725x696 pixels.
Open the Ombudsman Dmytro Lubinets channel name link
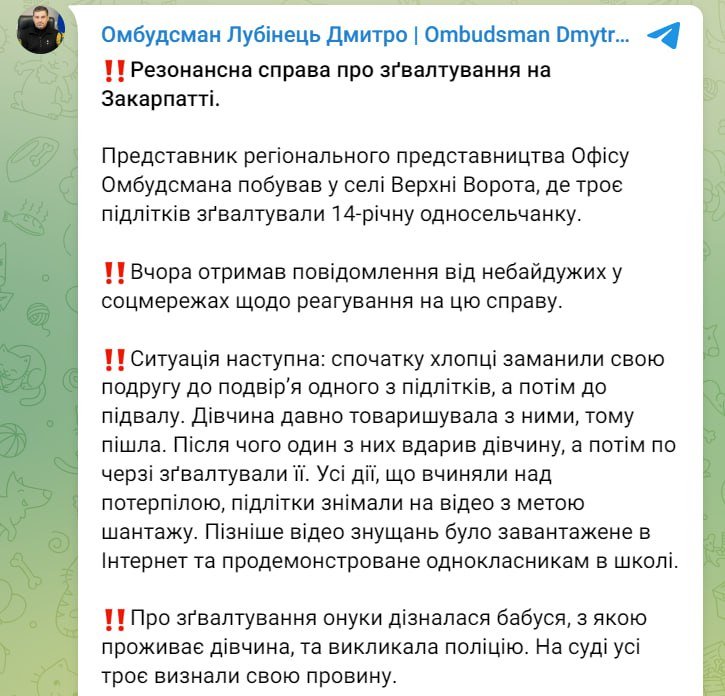(x=366, y=35)
